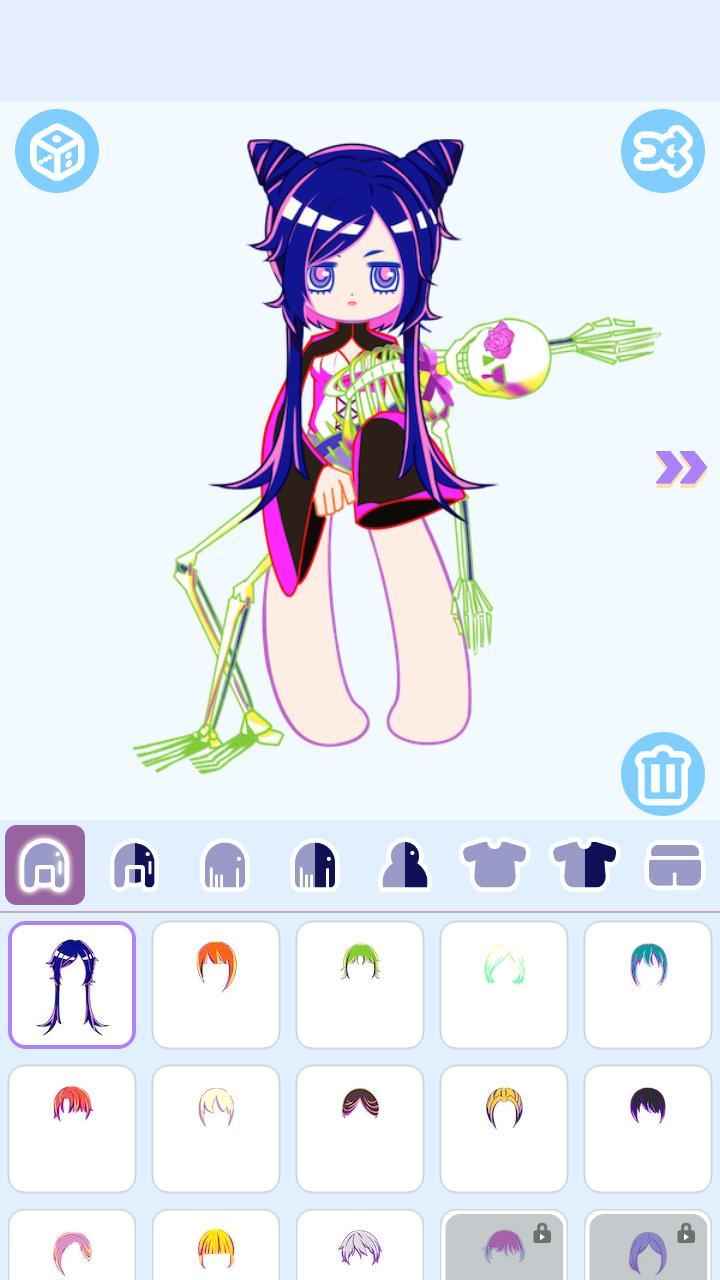This screenshot has height=1280, width=720.
Task: Select the shirt color category icon
Action: (584, 862)
